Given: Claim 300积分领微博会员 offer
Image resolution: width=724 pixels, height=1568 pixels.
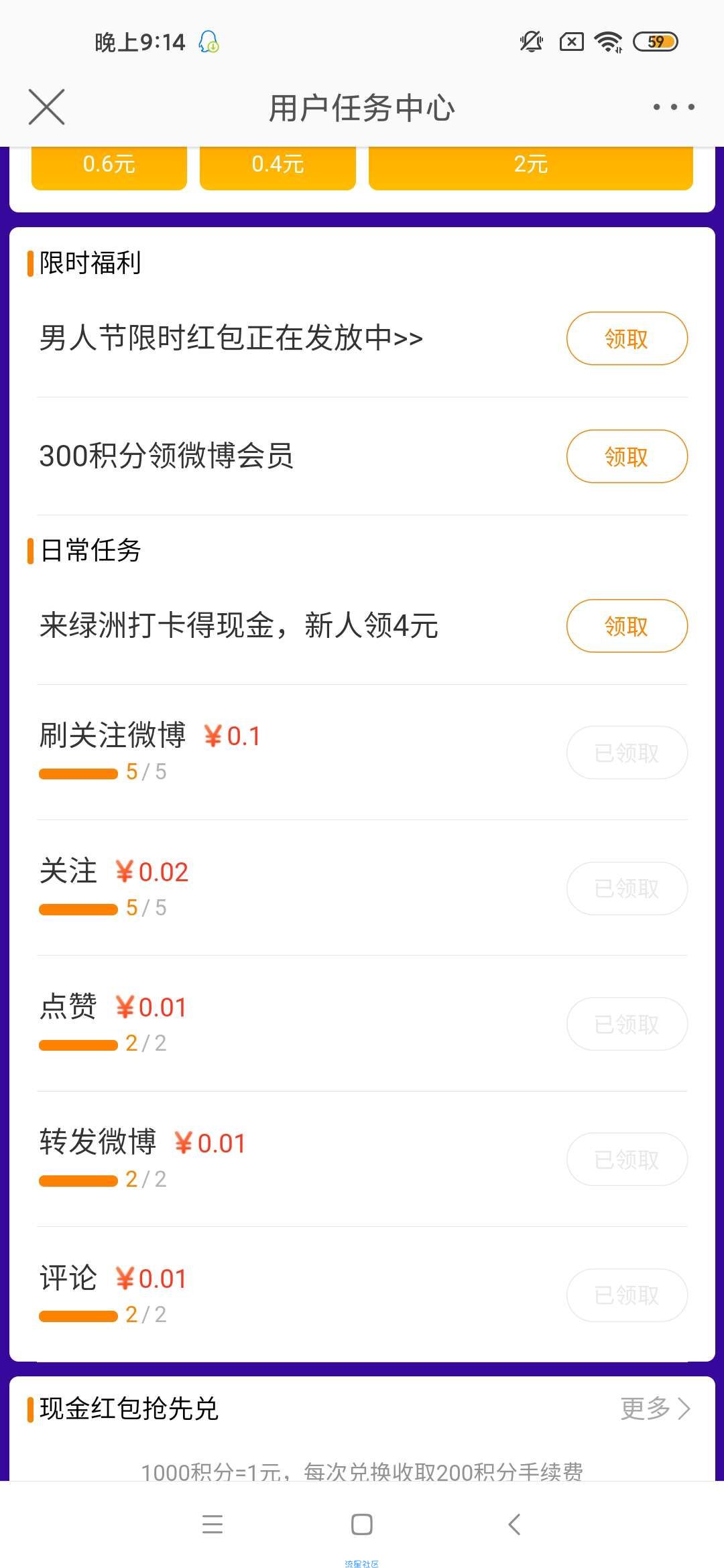Looking at the screenshot, I should click(x=627, y=456).
